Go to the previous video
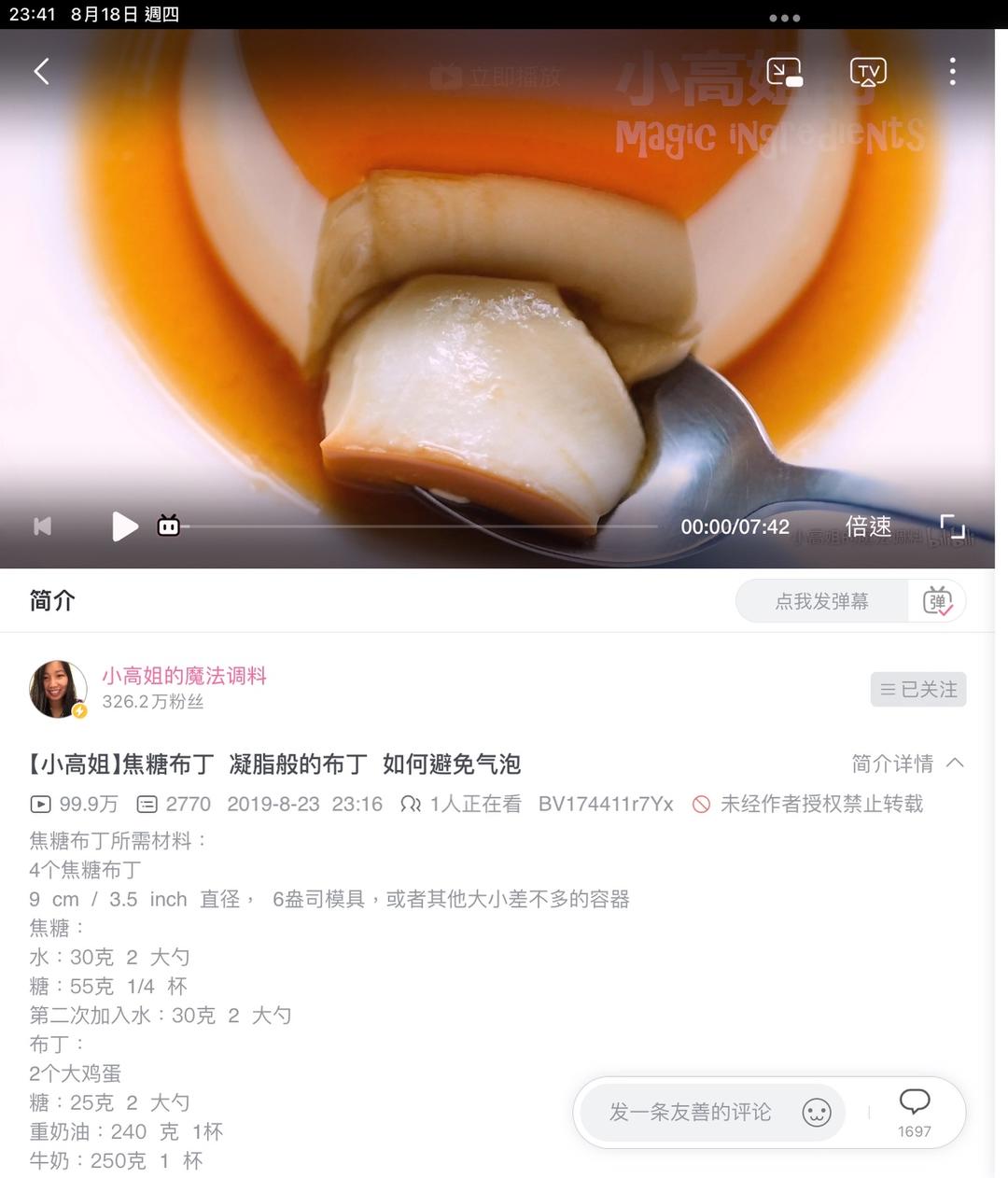1008x1178 pixels. pyautogui.click(x=42, y=526)
